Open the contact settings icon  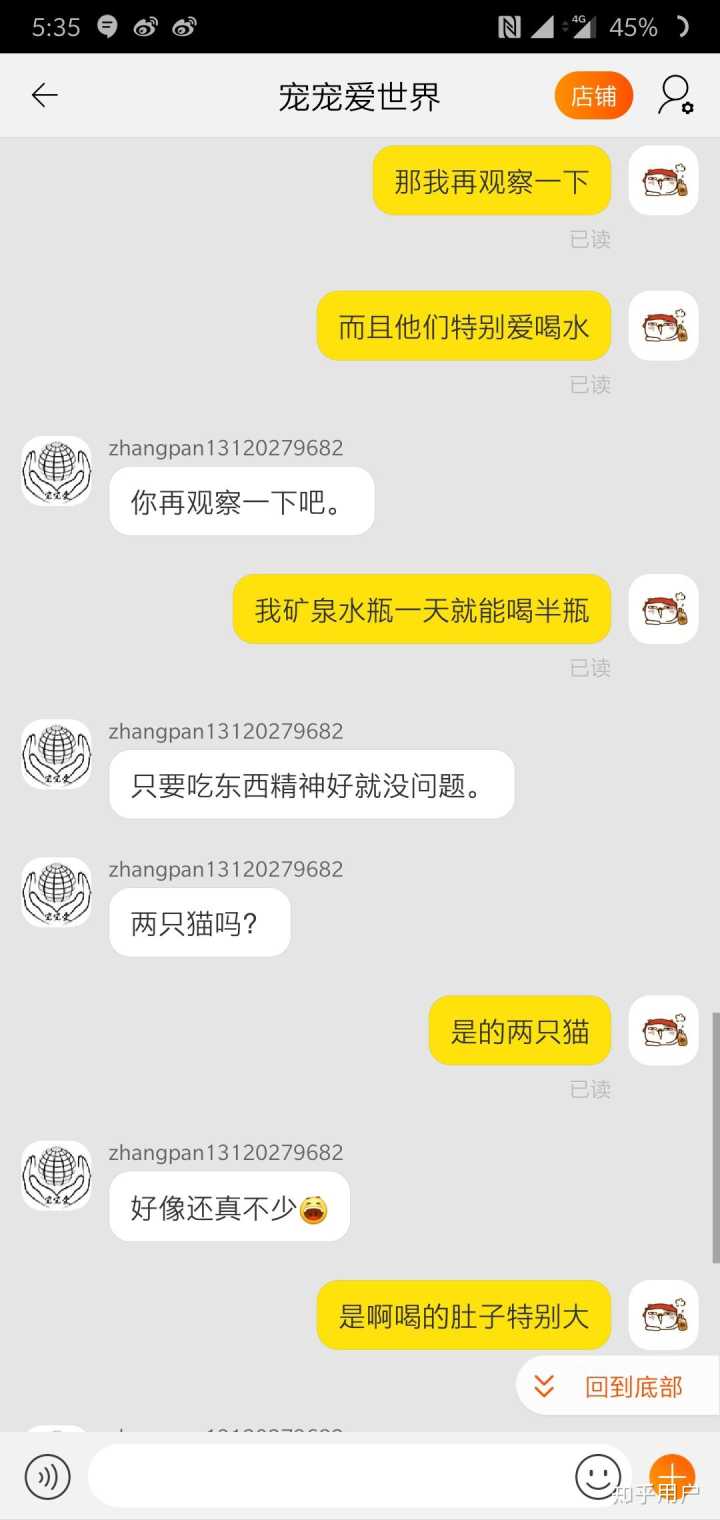point(675,96)
